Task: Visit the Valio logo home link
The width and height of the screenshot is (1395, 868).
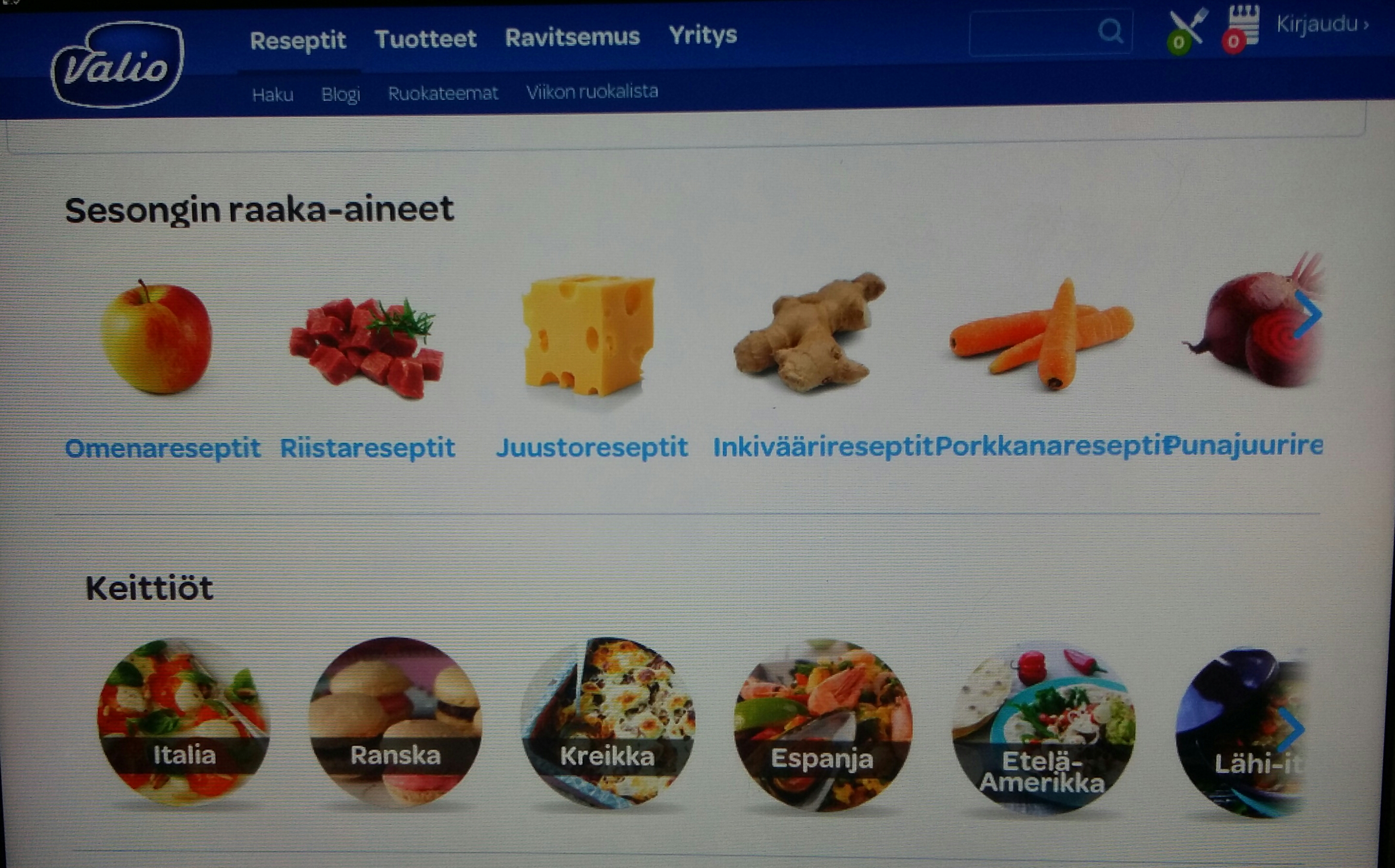Action: pyautogui.click(x=118, y=65)
